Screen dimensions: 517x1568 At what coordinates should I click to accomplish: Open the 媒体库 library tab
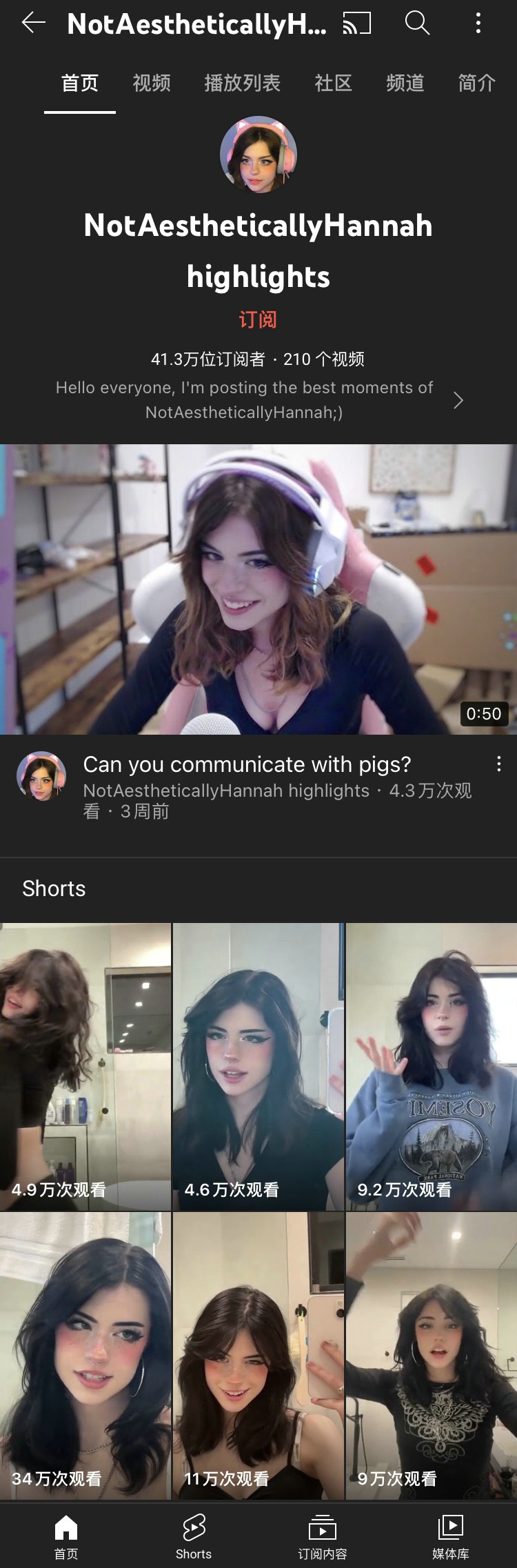(x=451, y=1536)
